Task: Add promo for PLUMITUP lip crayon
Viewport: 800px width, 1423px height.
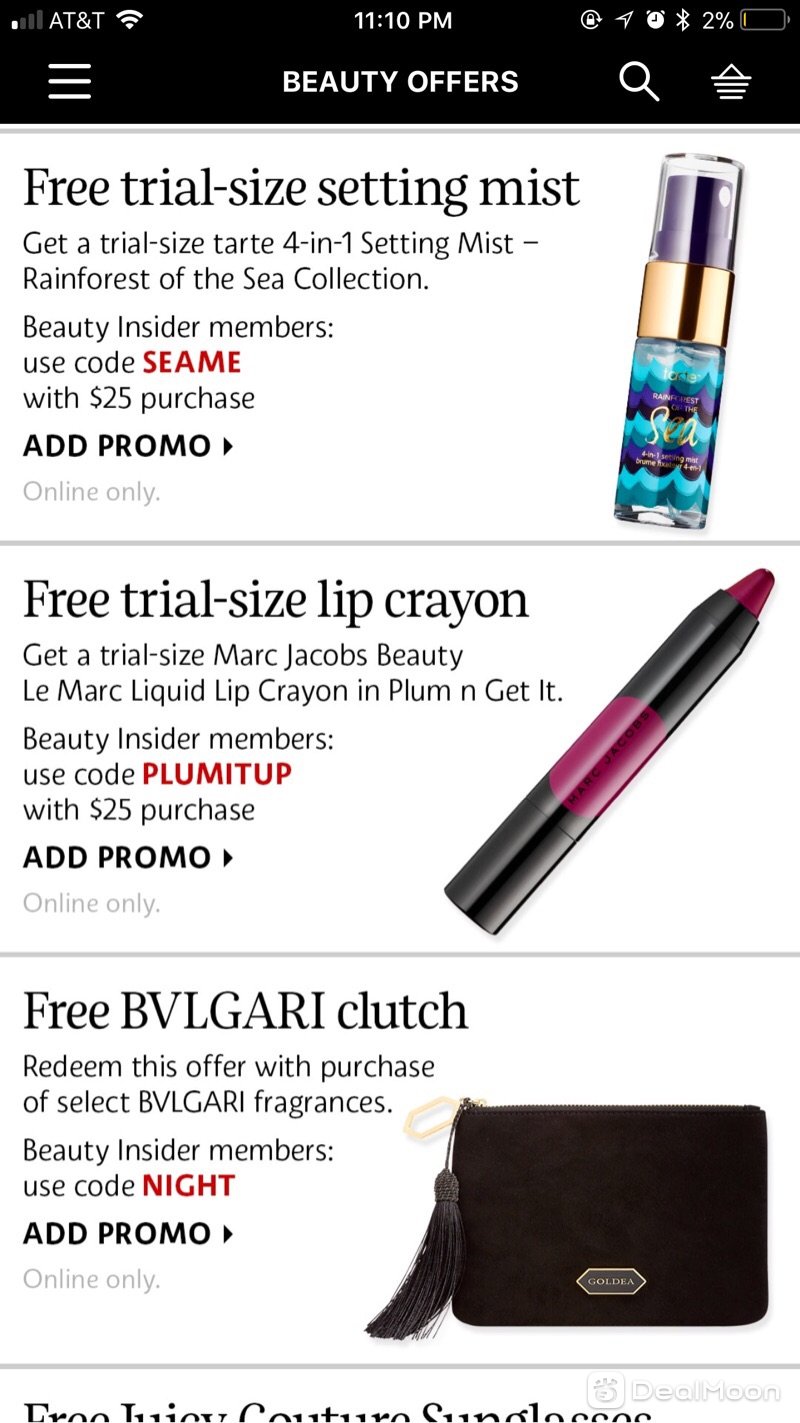Action: pyautogui.click(x=127, y=857)
